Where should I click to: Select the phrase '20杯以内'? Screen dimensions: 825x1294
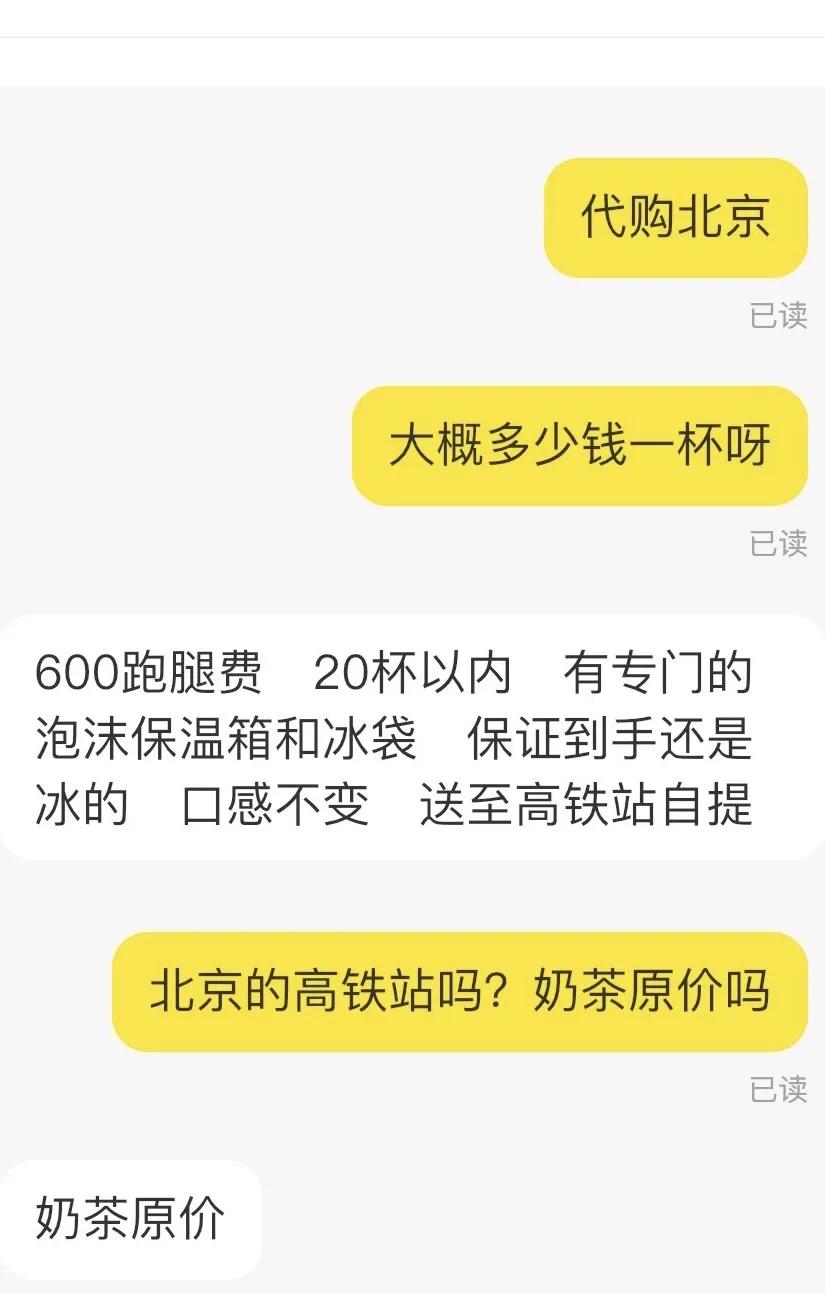pos(413,675)
